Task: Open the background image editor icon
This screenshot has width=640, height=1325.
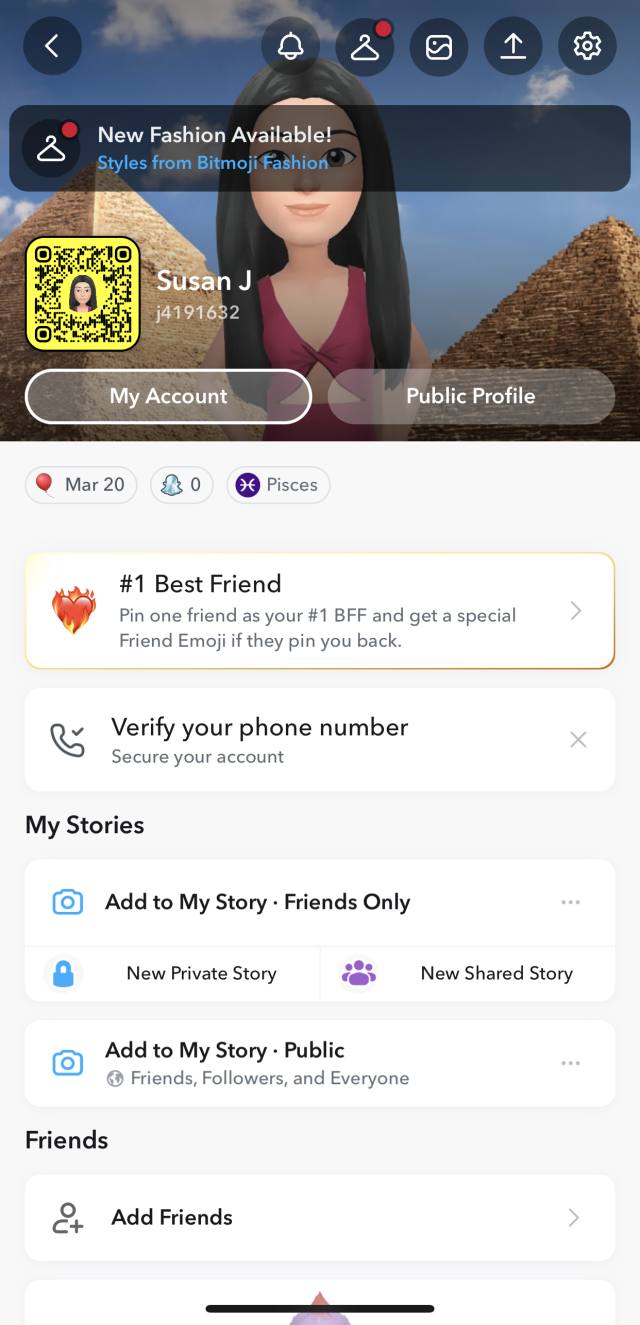Action: (439, 46)
